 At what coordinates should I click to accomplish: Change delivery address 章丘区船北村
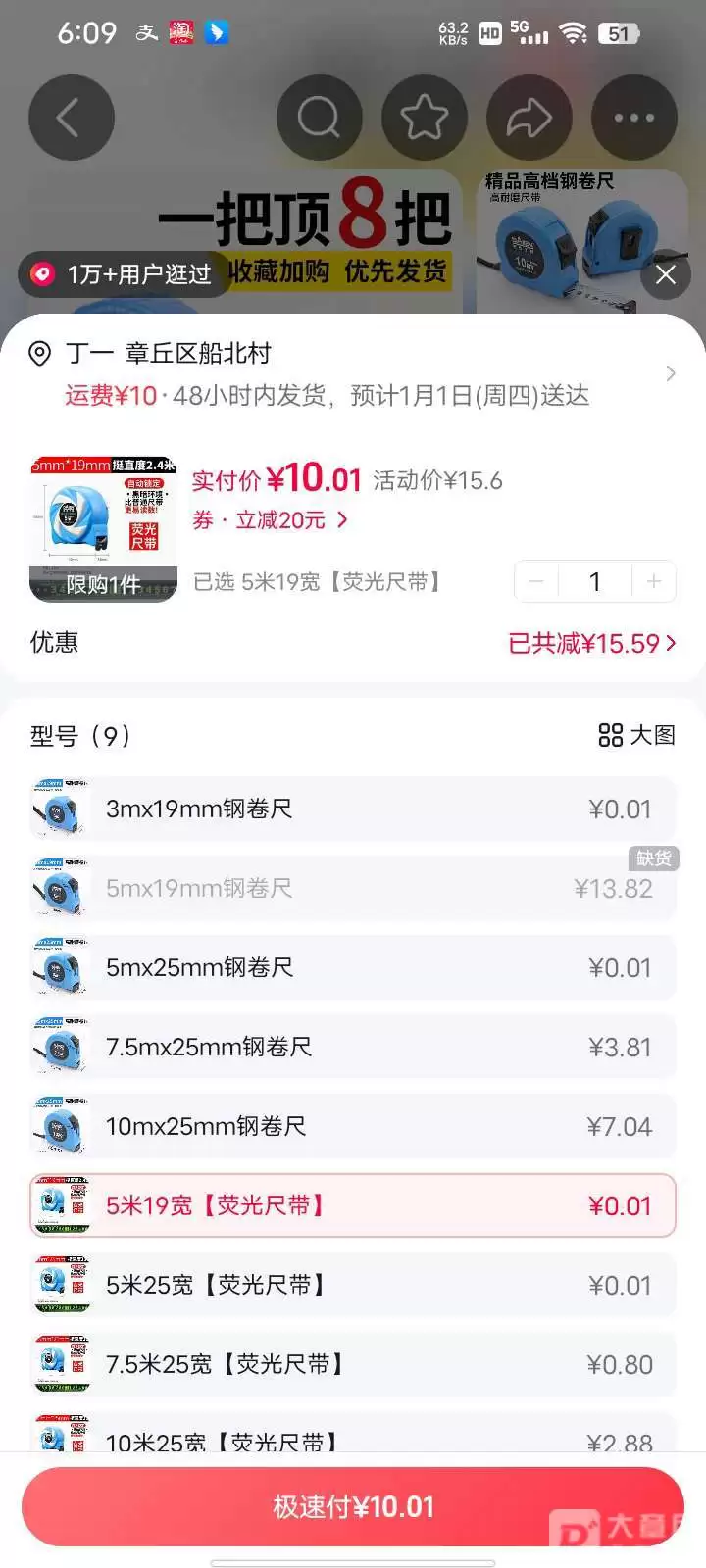(x=353, y=373)
